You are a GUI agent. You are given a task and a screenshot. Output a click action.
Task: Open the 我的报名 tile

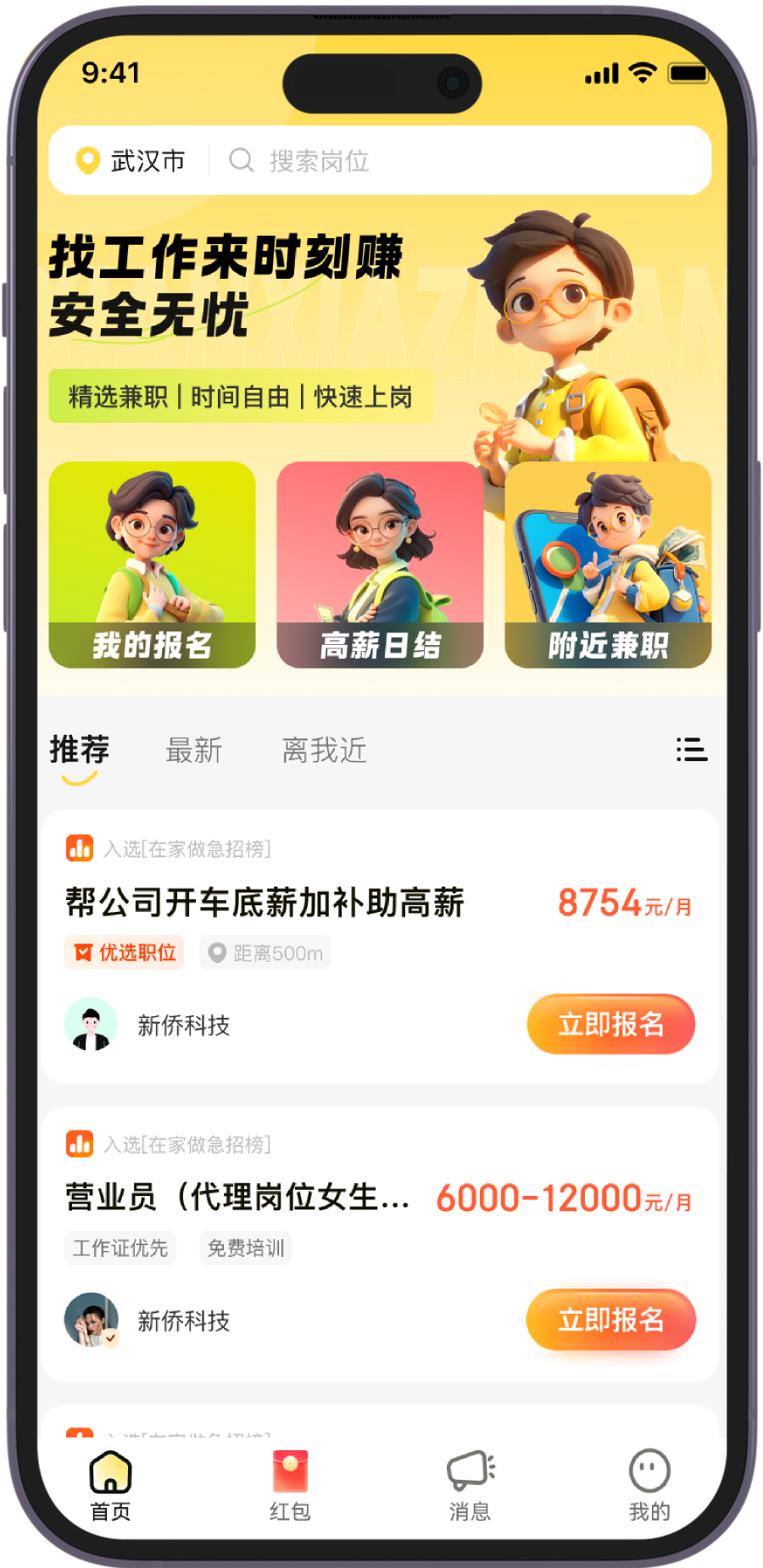[153, 564]
